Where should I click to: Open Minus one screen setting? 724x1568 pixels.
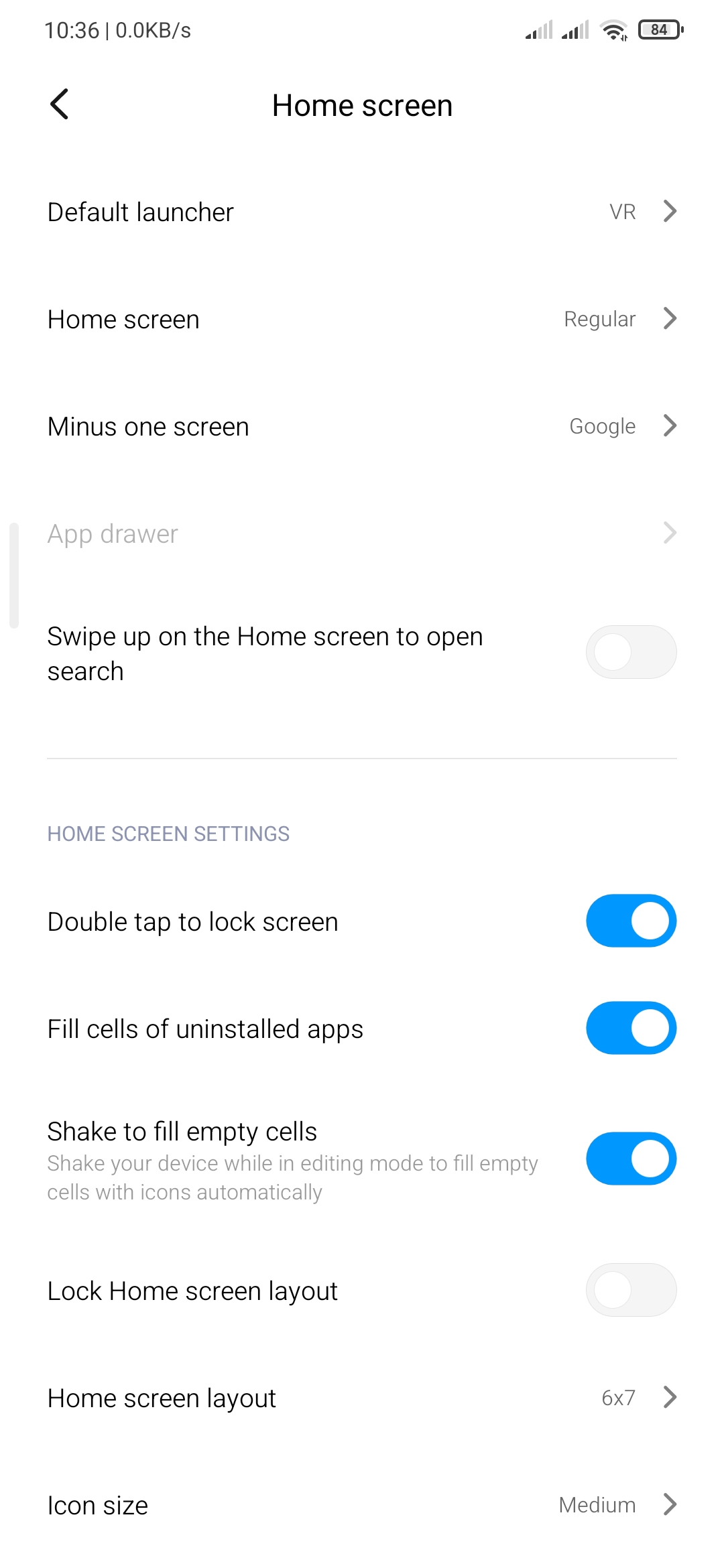[x=362, y=426]
